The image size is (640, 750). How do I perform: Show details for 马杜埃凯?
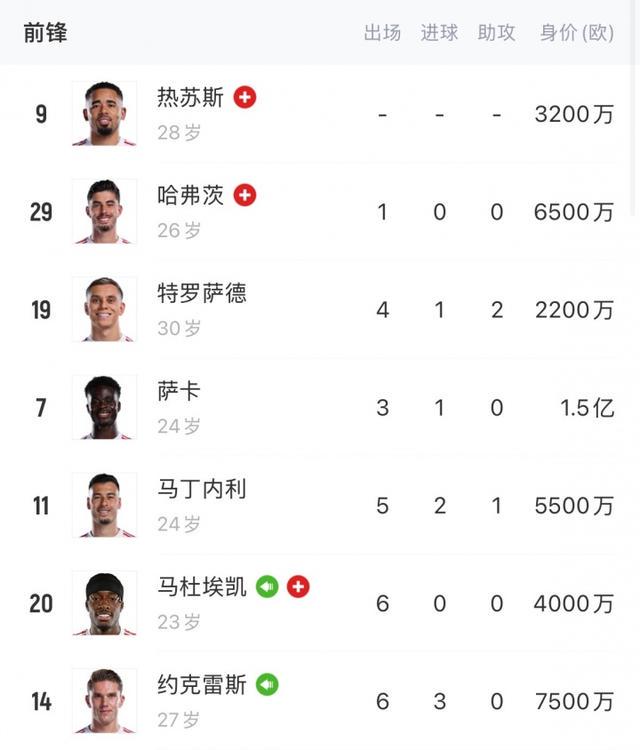pyautogui.click(x=201, y=588)
